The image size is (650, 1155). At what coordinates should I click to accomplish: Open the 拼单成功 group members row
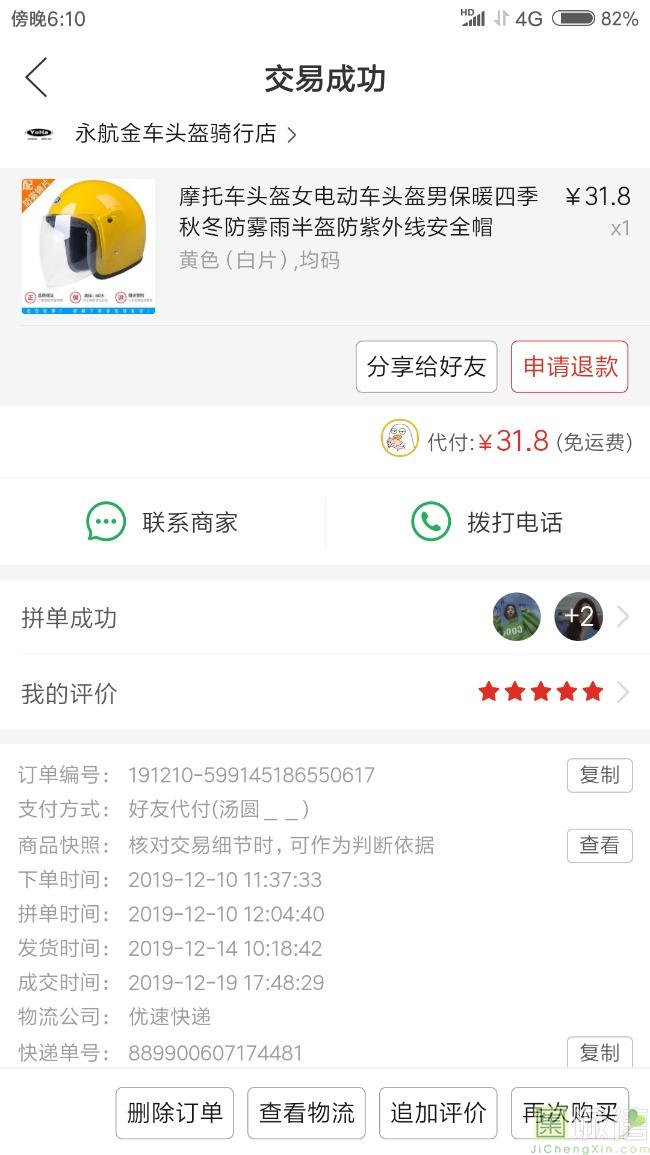(325, 617)
